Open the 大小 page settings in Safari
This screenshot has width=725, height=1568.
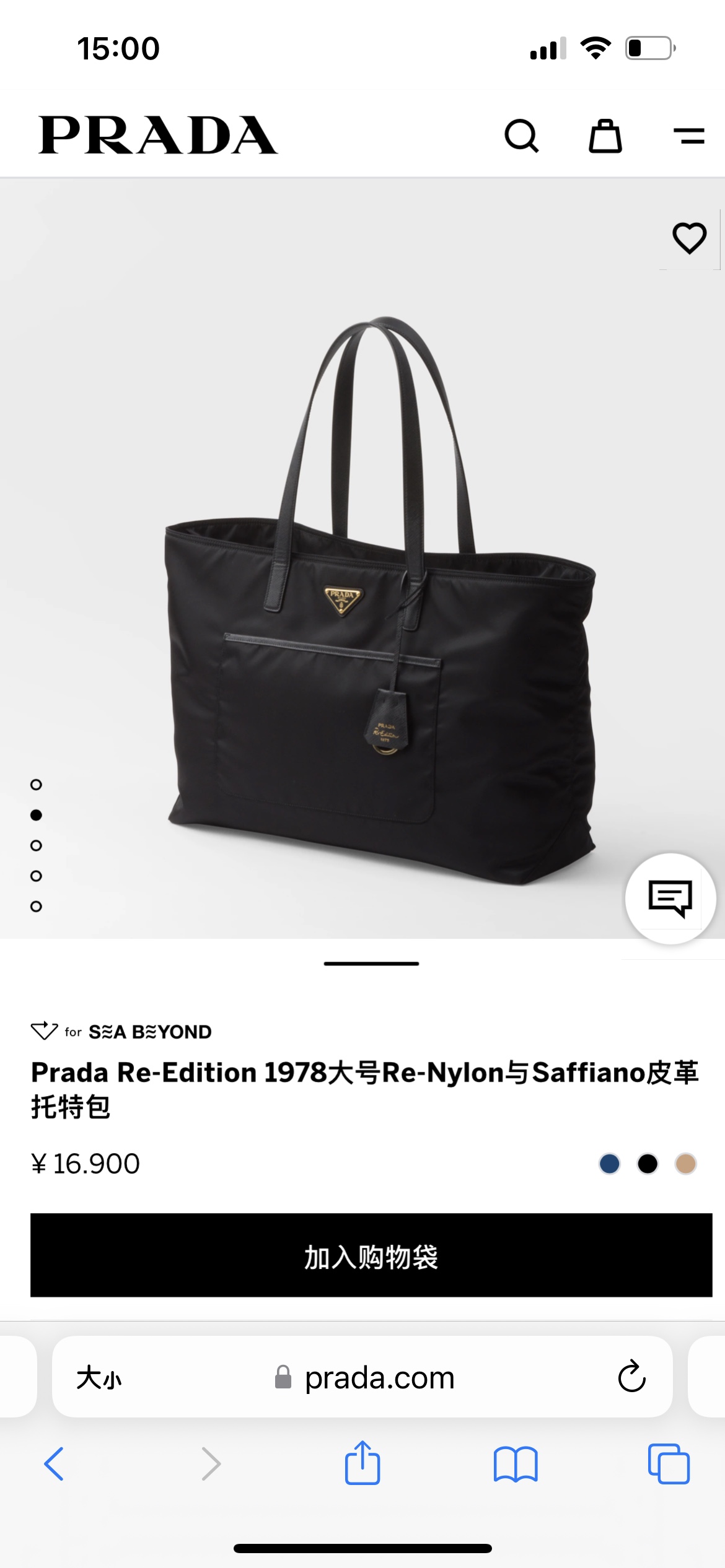point(99,1378)
